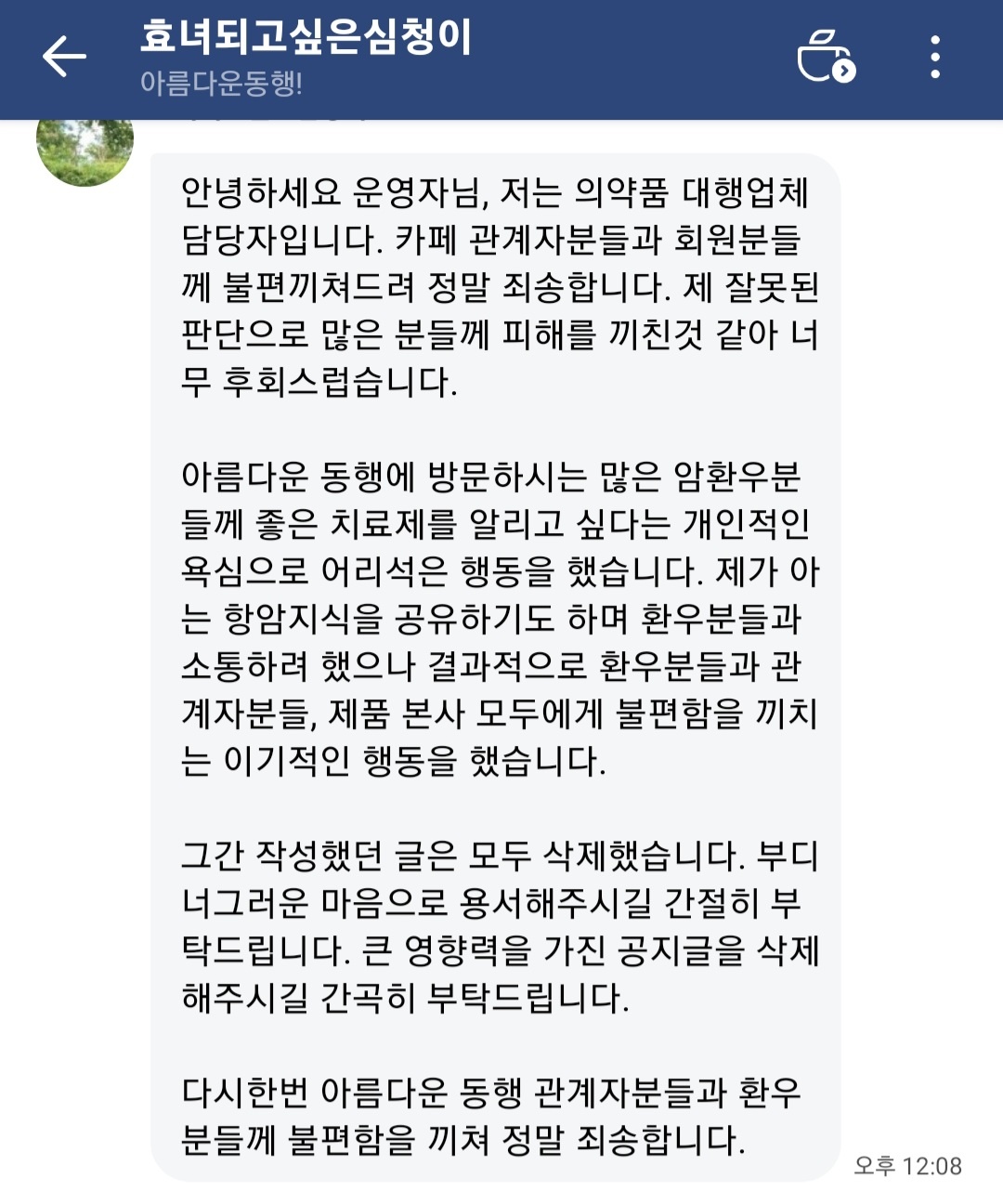Image resolution: width=1003 pixels, height=1204 pixels.
Task: Open the three-dot overflow menu
Action: 935,57
